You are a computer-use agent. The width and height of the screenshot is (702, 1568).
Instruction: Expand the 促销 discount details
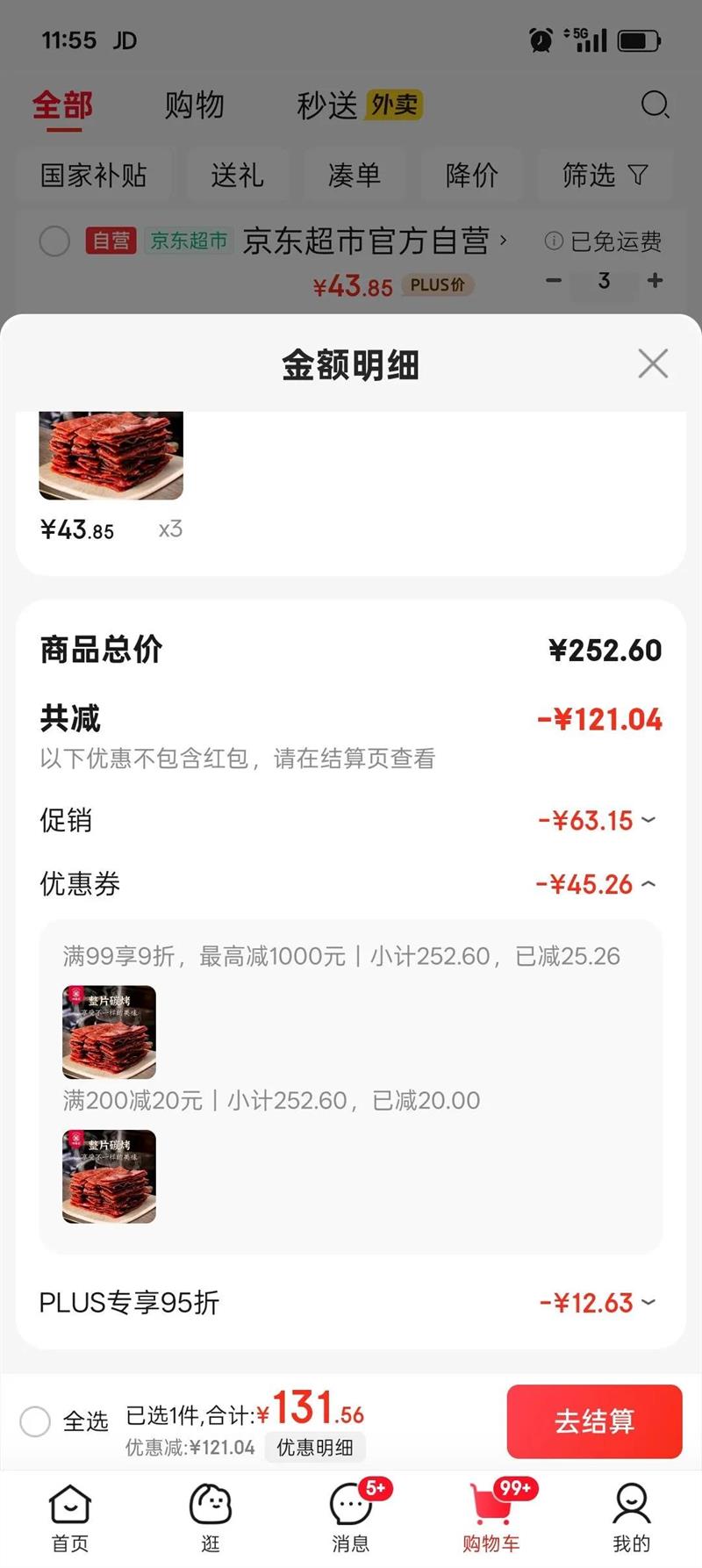pos(648,821)
